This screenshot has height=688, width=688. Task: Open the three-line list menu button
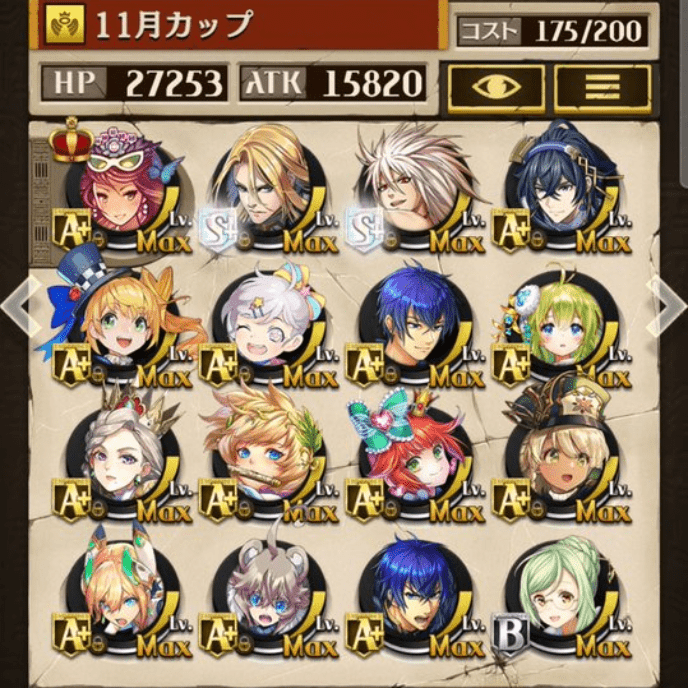tap(602, 87)
